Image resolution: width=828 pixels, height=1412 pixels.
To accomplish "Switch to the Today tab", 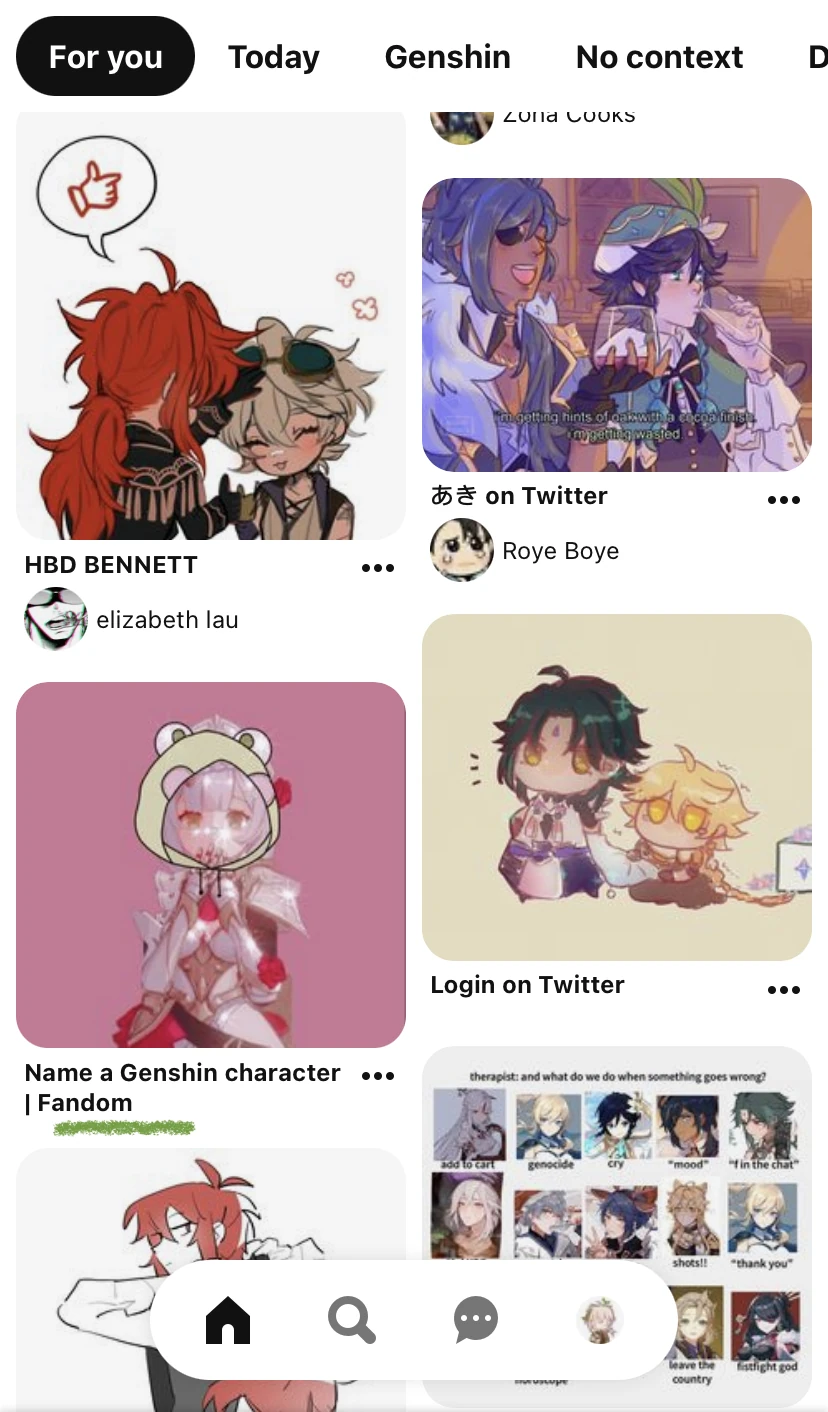I will point(273,57).
